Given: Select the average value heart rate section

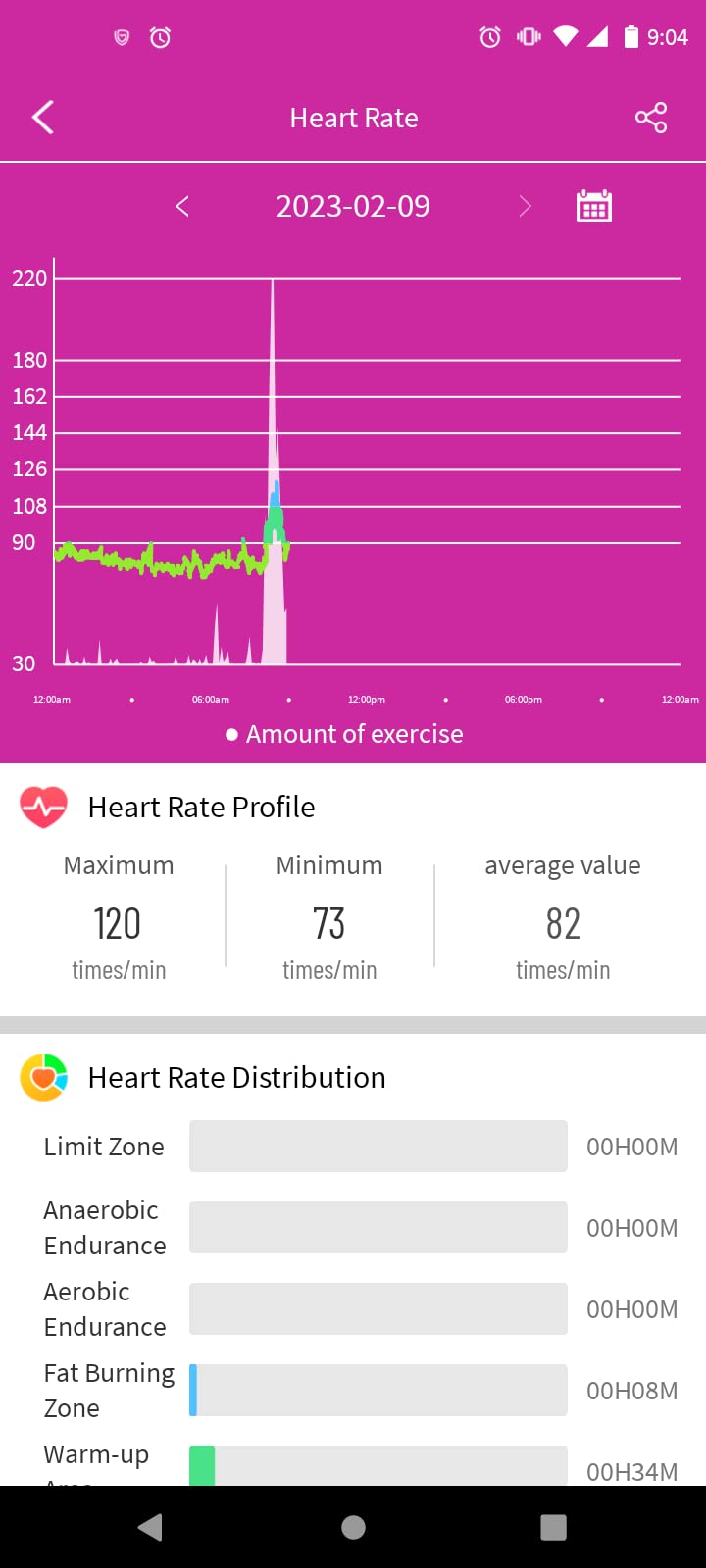Looking at the screenshot, I should (x=562, y=916).
